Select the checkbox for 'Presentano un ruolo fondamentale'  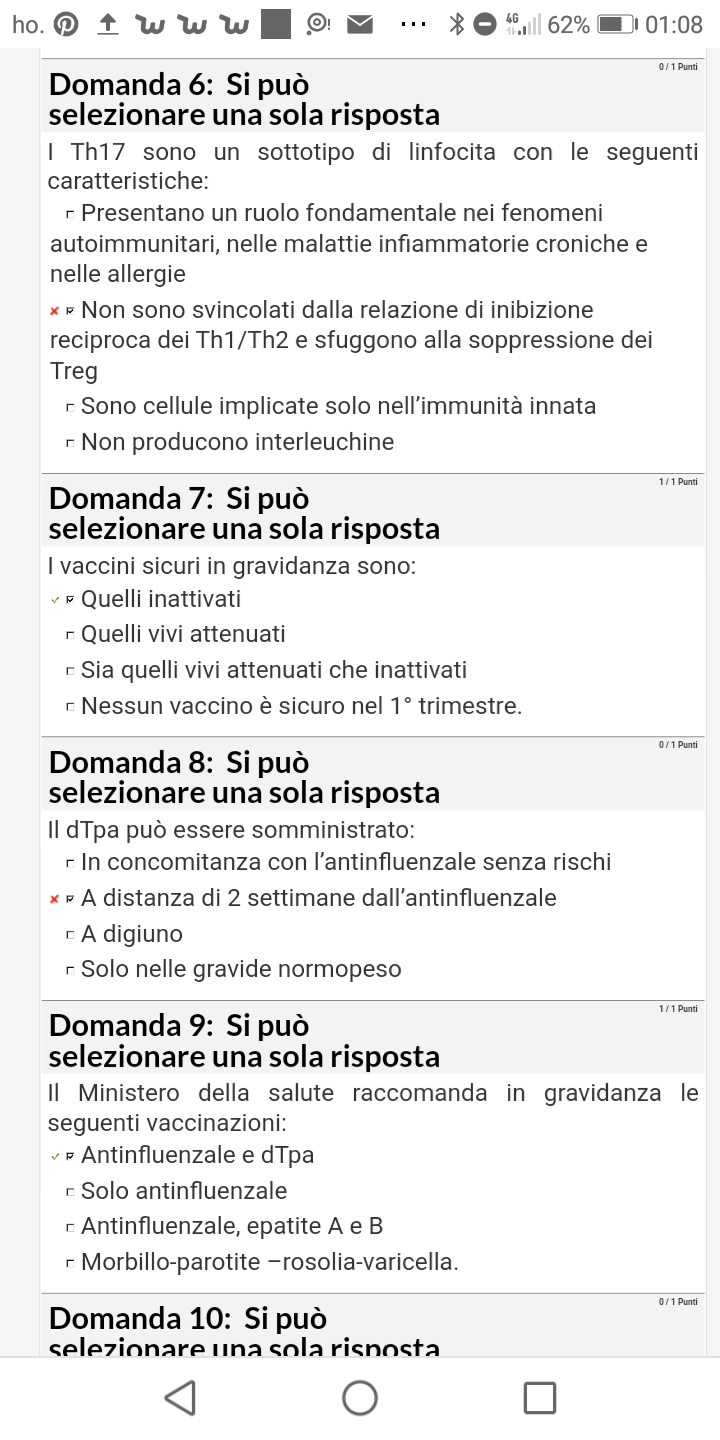[70, 214]
